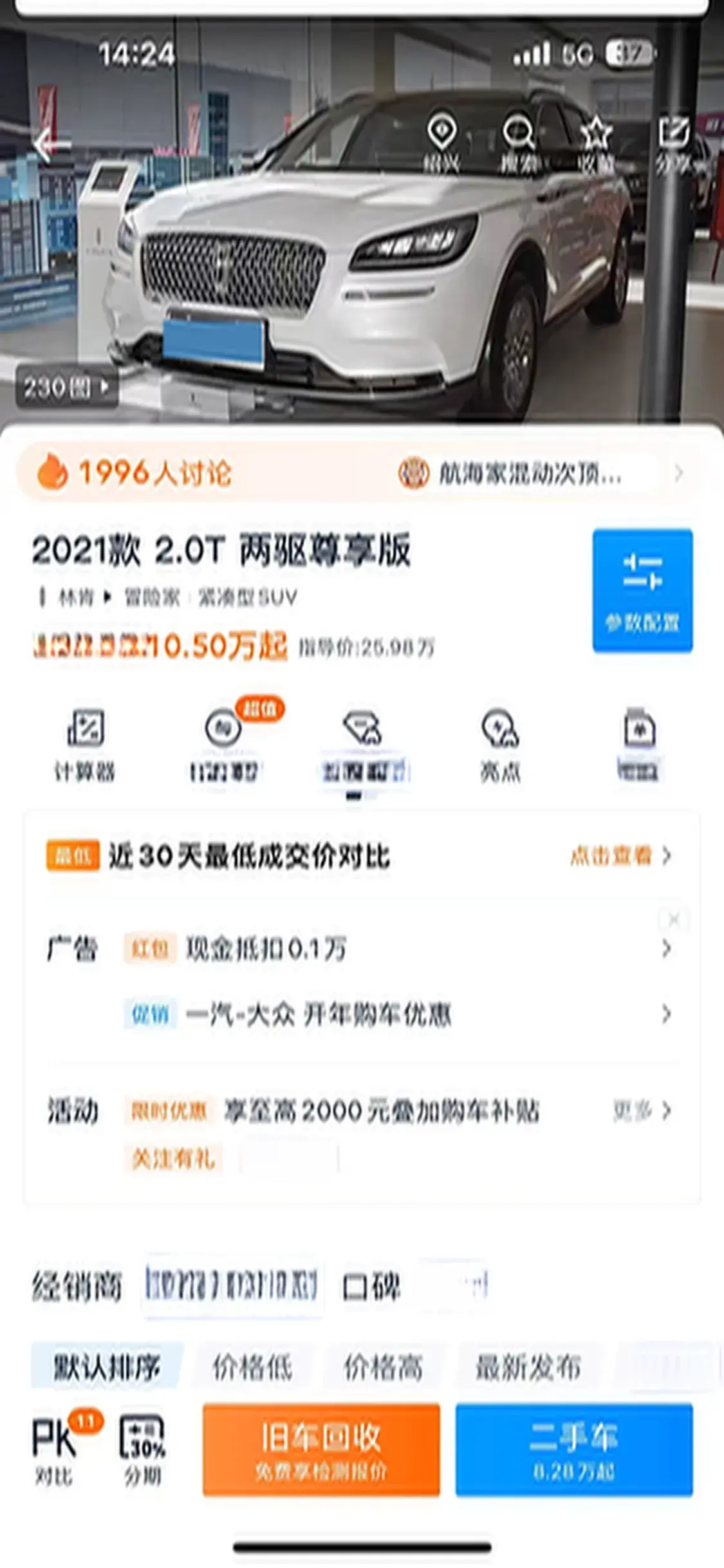Open the 现金抵扣0.1万 red packet offer

tap(266, 949)
